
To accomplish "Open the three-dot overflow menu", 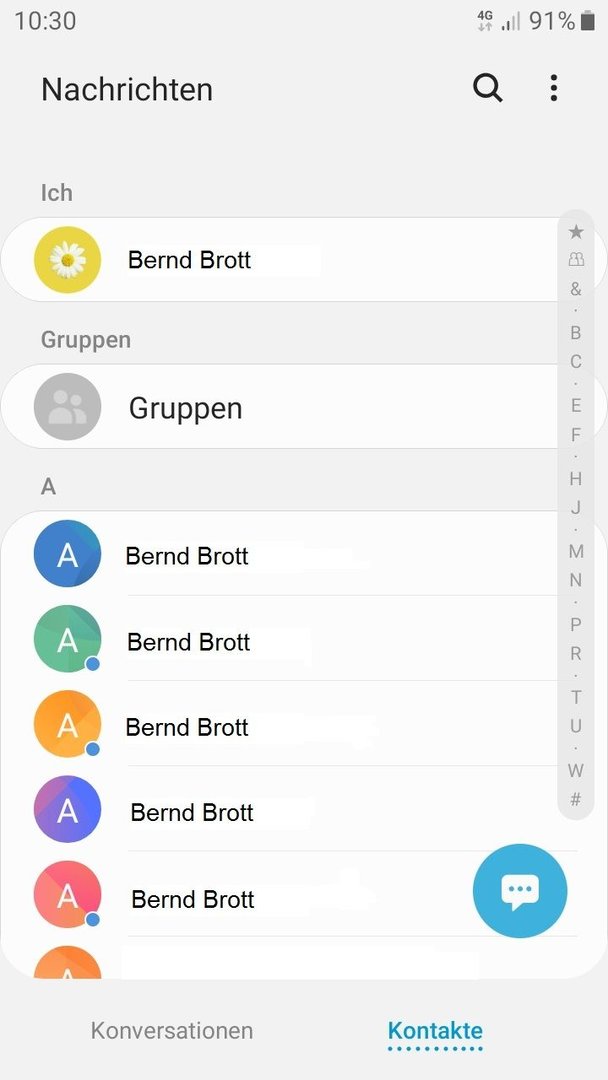I will (554, 88).
